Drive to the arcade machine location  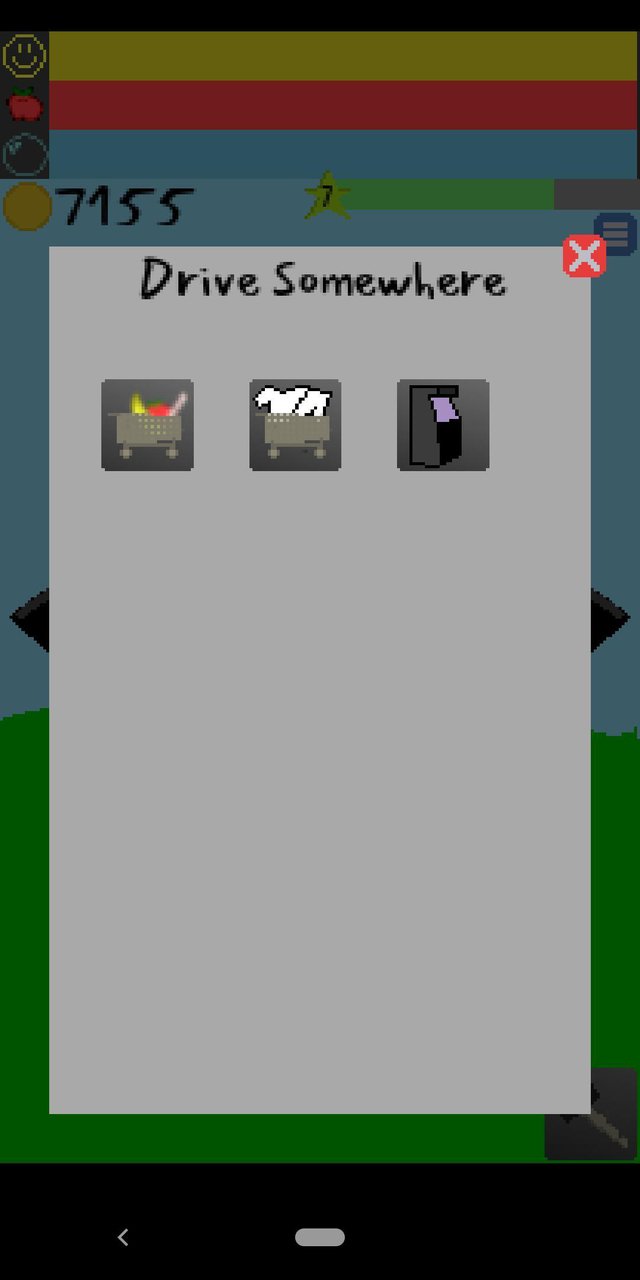click(x=443, y=425)
